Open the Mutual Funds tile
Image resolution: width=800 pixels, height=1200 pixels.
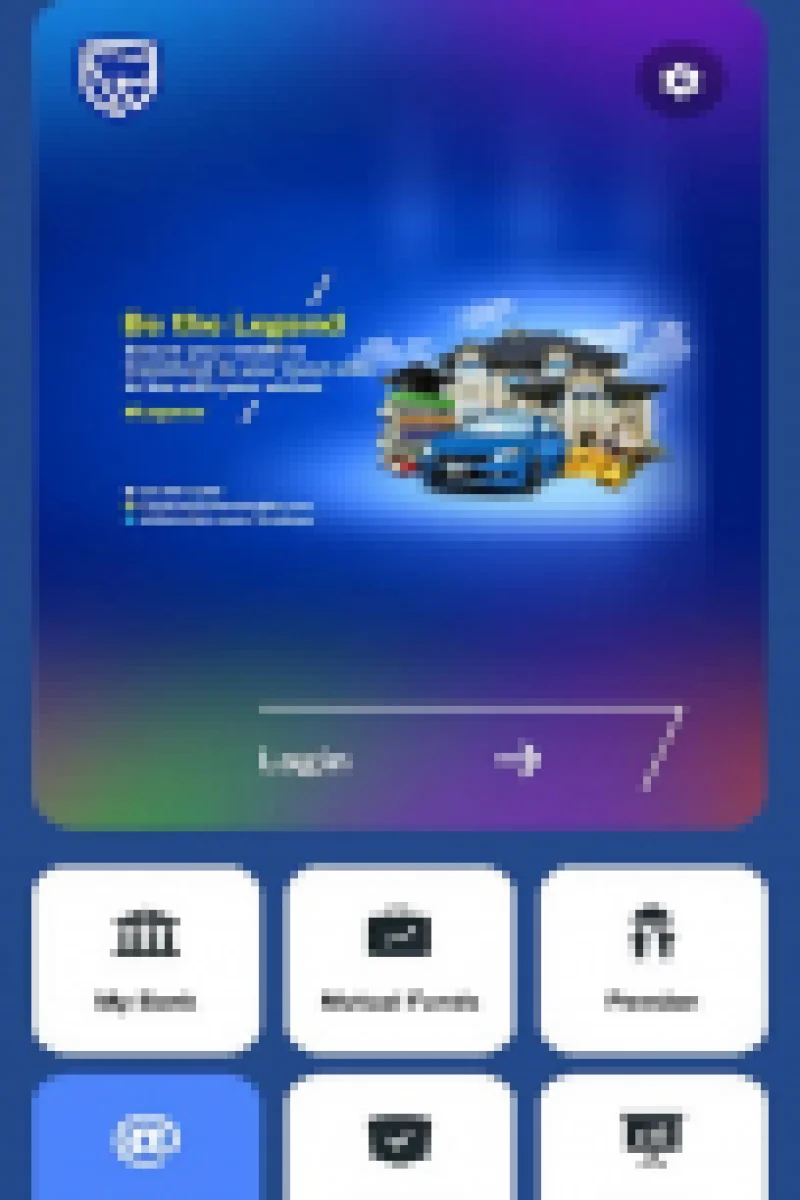click(400, 959)
